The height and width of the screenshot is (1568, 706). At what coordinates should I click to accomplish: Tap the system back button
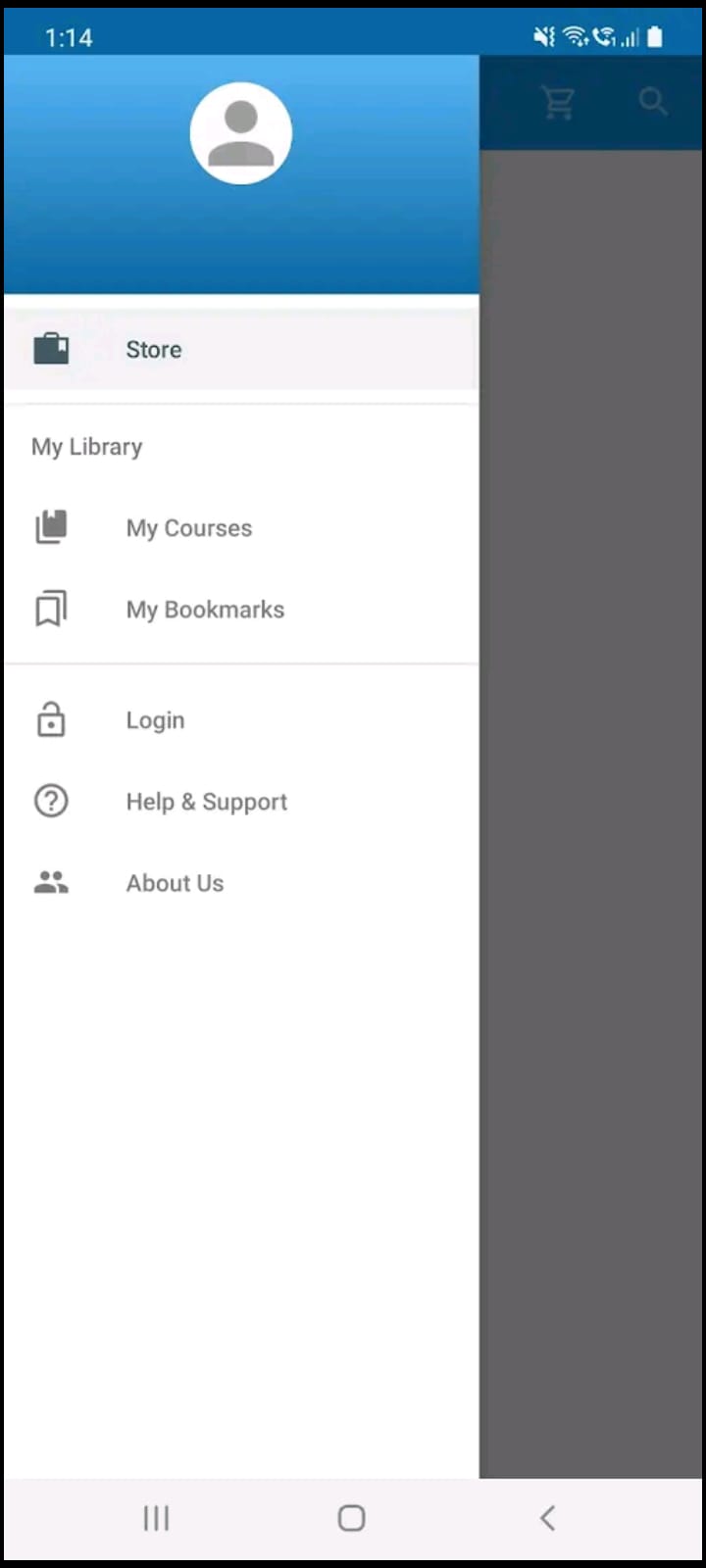coord(547,1518)
